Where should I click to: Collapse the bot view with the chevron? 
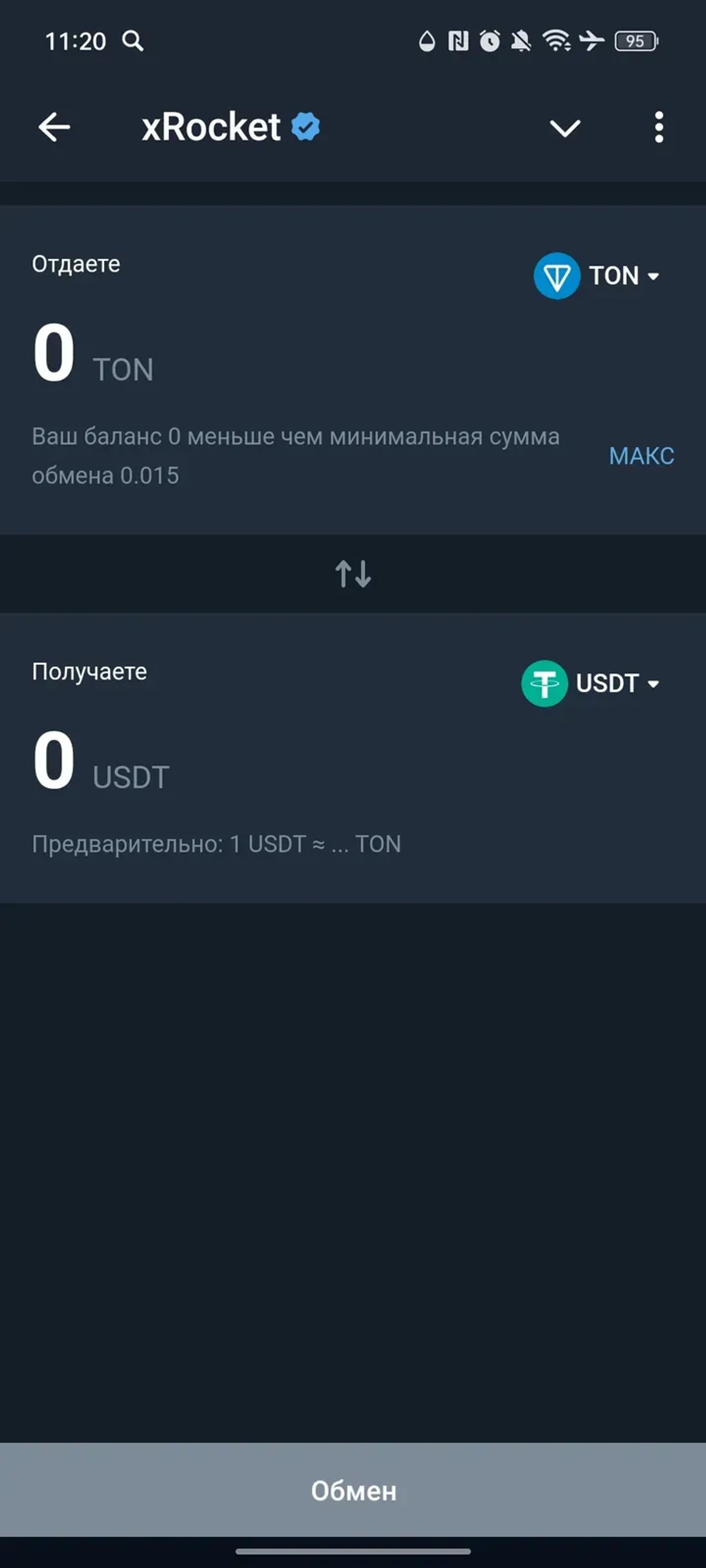564,127
